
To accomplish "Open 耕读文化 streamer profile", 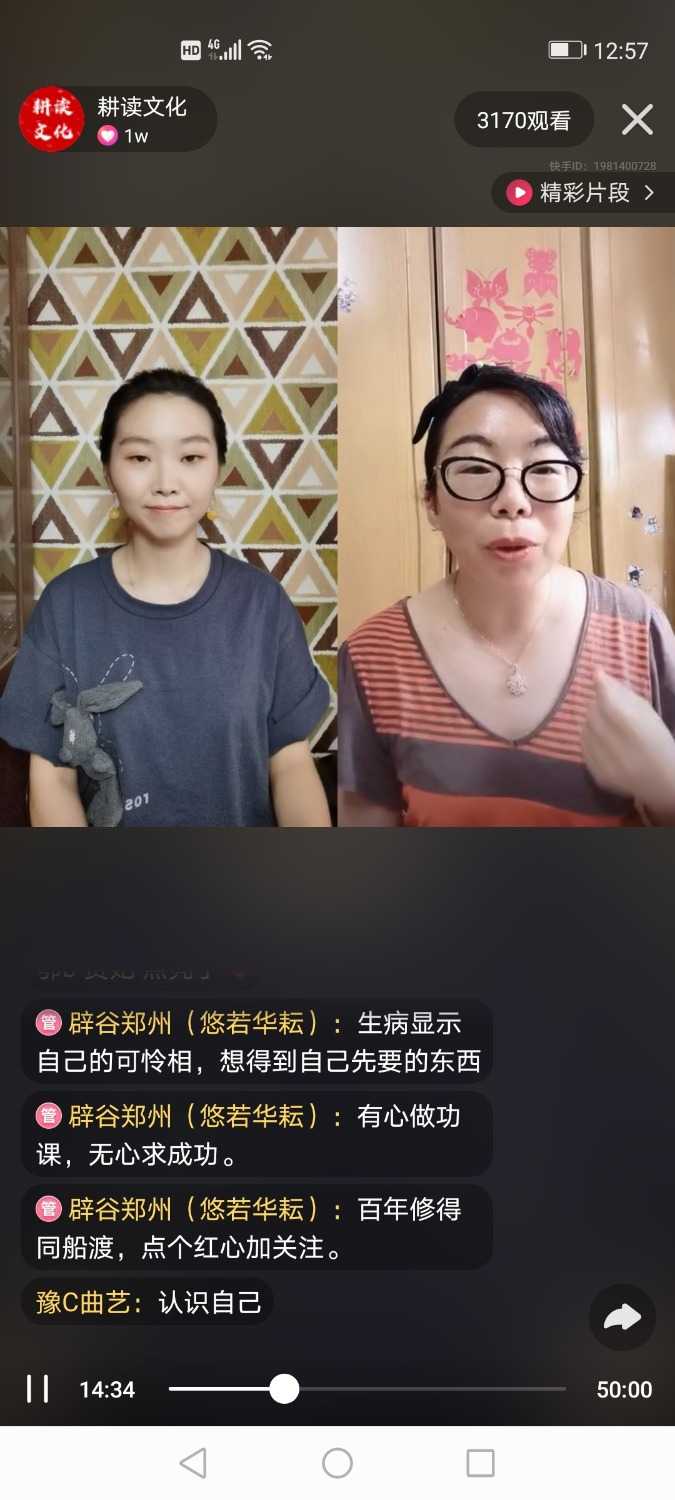I will coord(52,120).
